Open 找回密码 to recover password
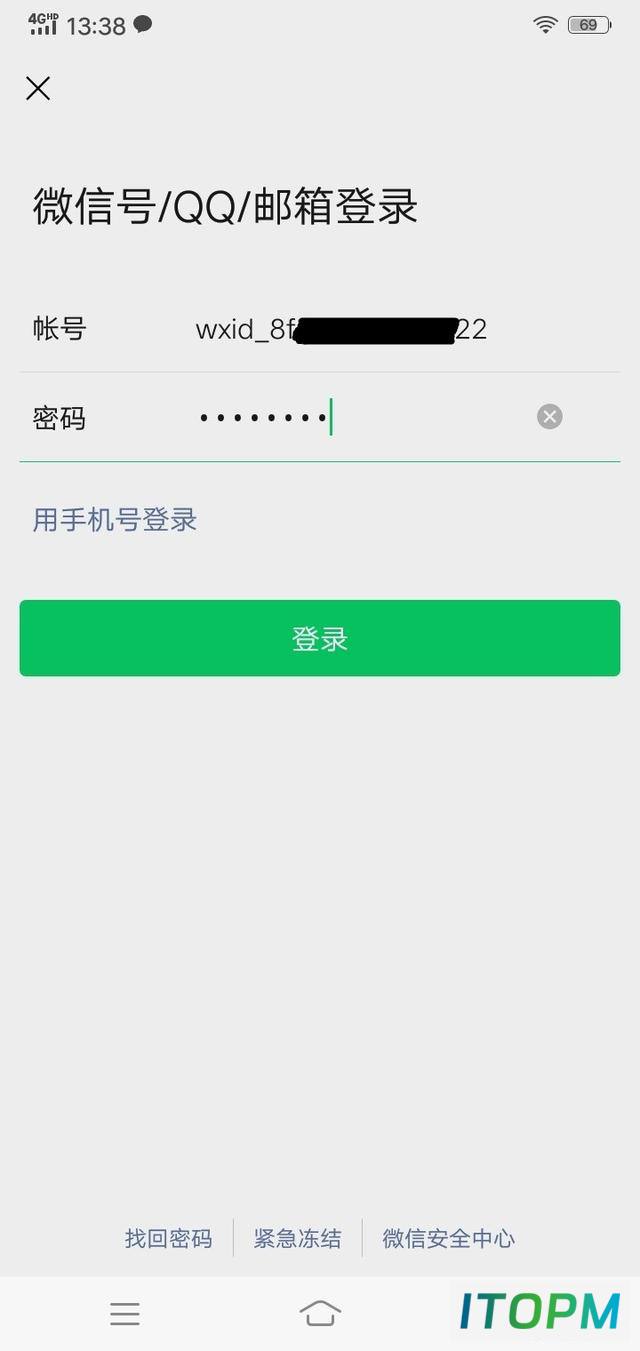The width and height of the screenshot is (640, 1351). (168, 1238)
